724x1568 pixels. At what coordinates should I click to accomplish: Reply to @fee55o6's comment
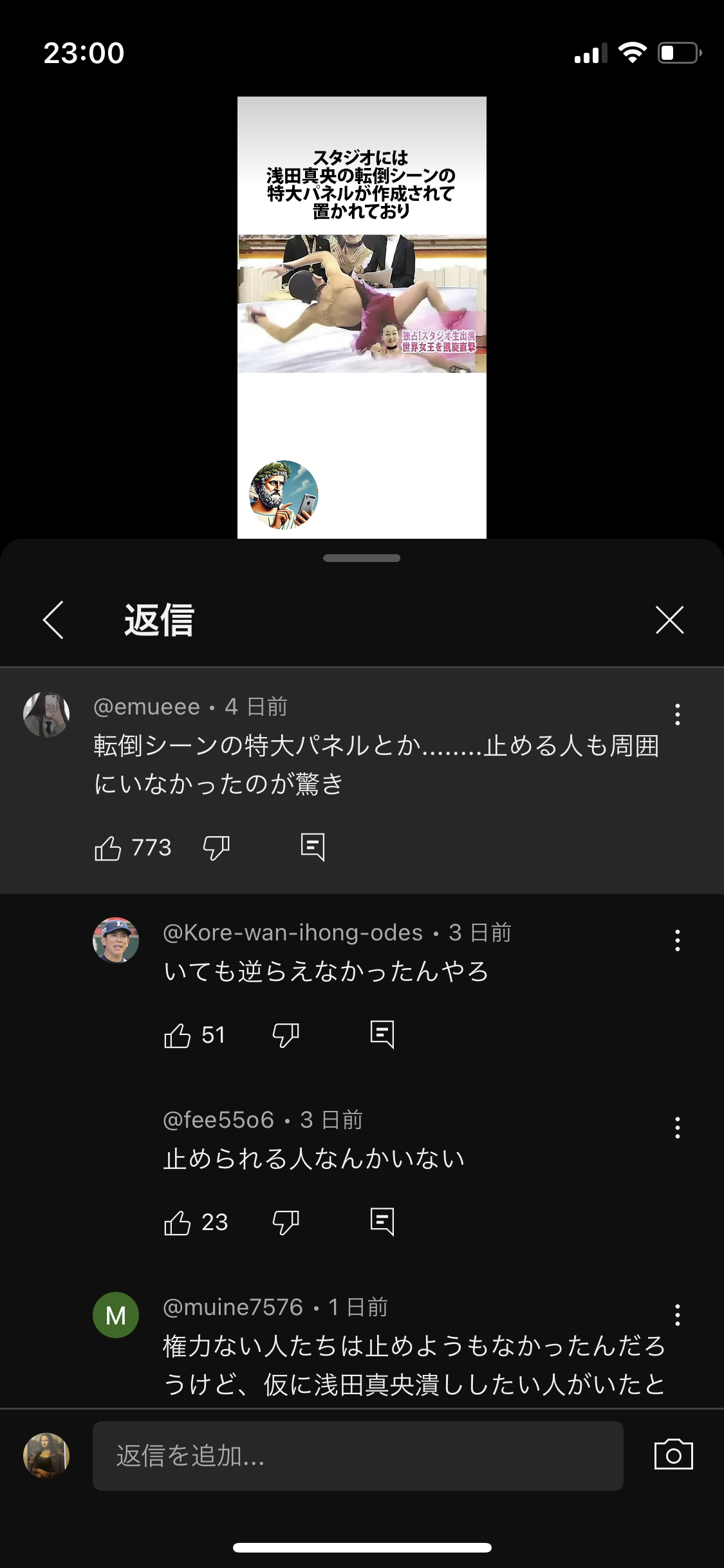point(382,1222)
